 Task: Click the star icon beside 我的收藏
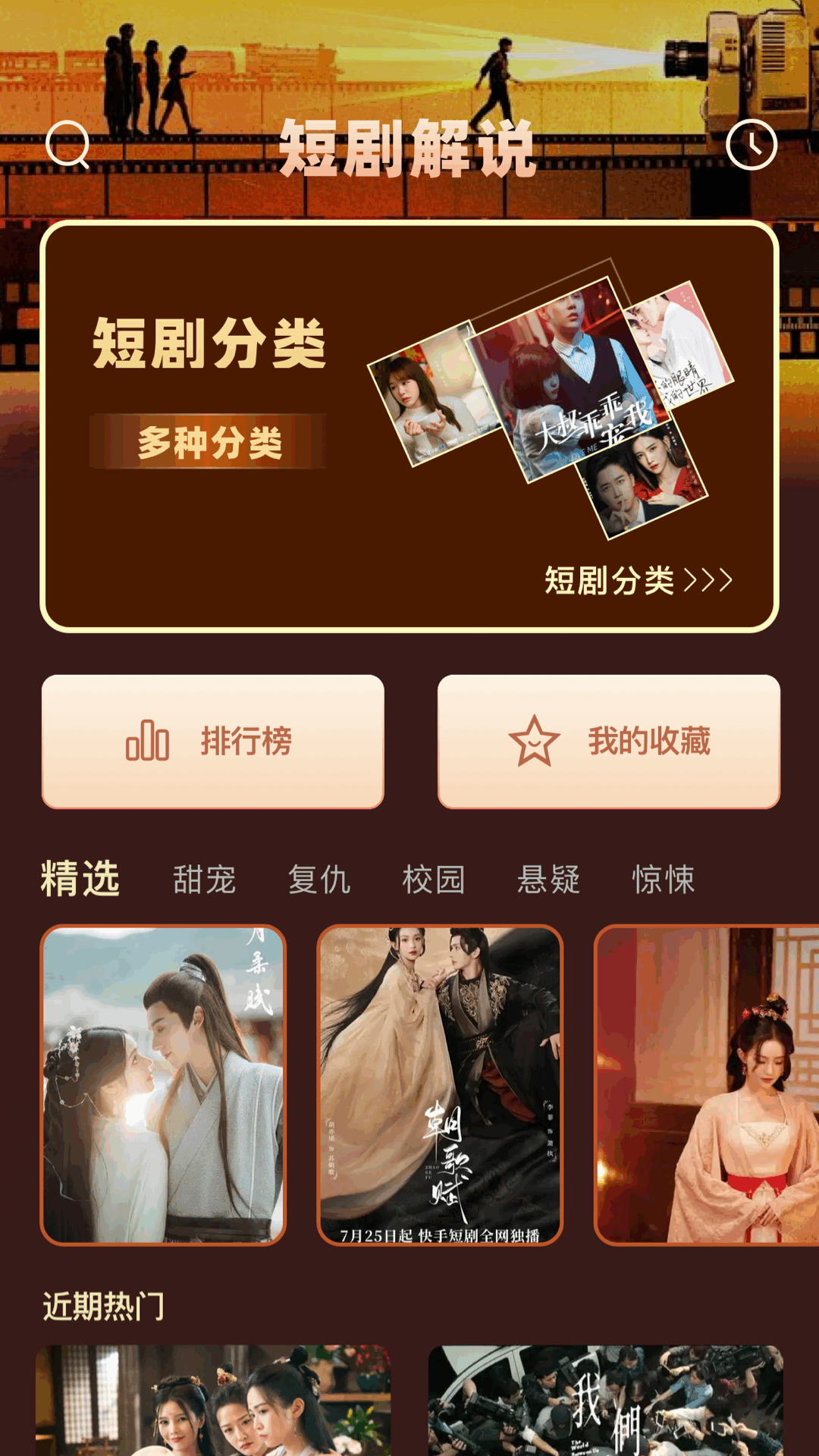point(535,744)
